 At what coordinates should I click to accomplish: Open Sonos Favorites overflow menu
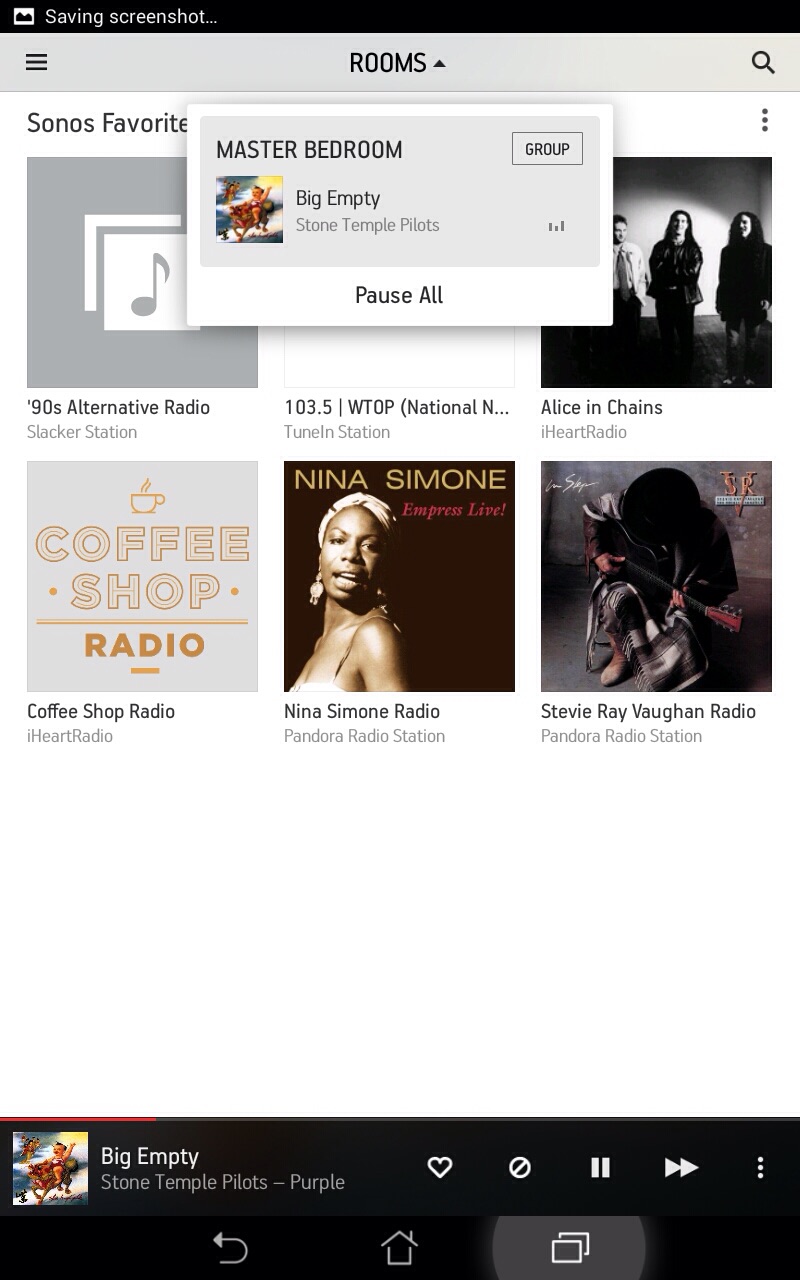(x=764, y=121)
